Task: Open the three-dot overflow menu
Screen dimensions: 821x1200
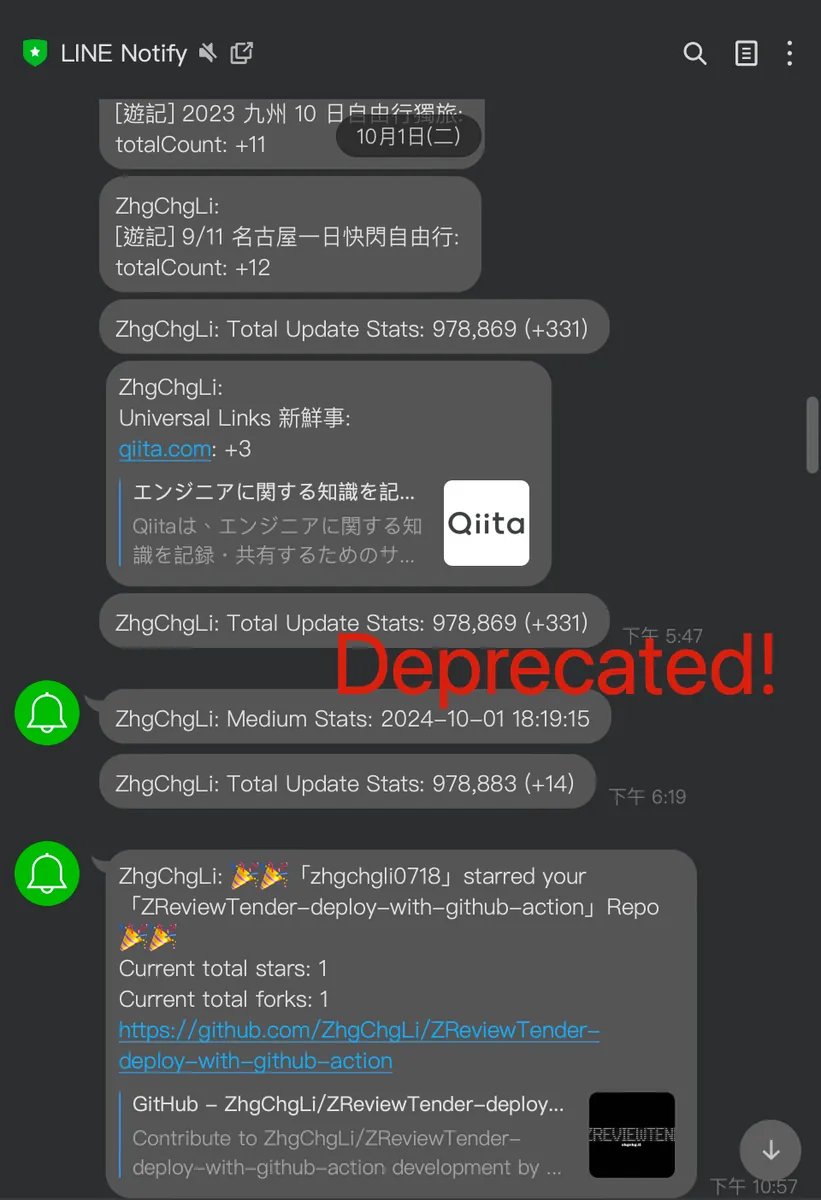Action: click(x=790, y=54)
